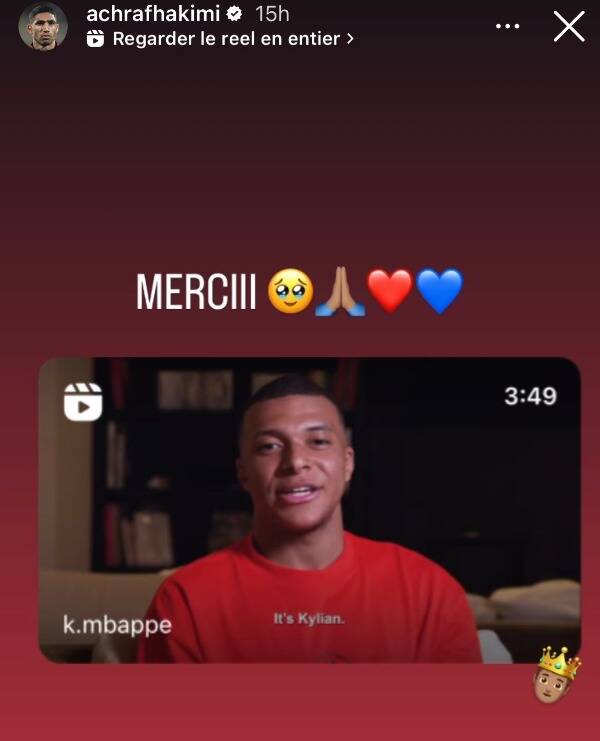Open the three-dot options menu
The width and height of the screenshot is (600, 741).
click(508, 27)
